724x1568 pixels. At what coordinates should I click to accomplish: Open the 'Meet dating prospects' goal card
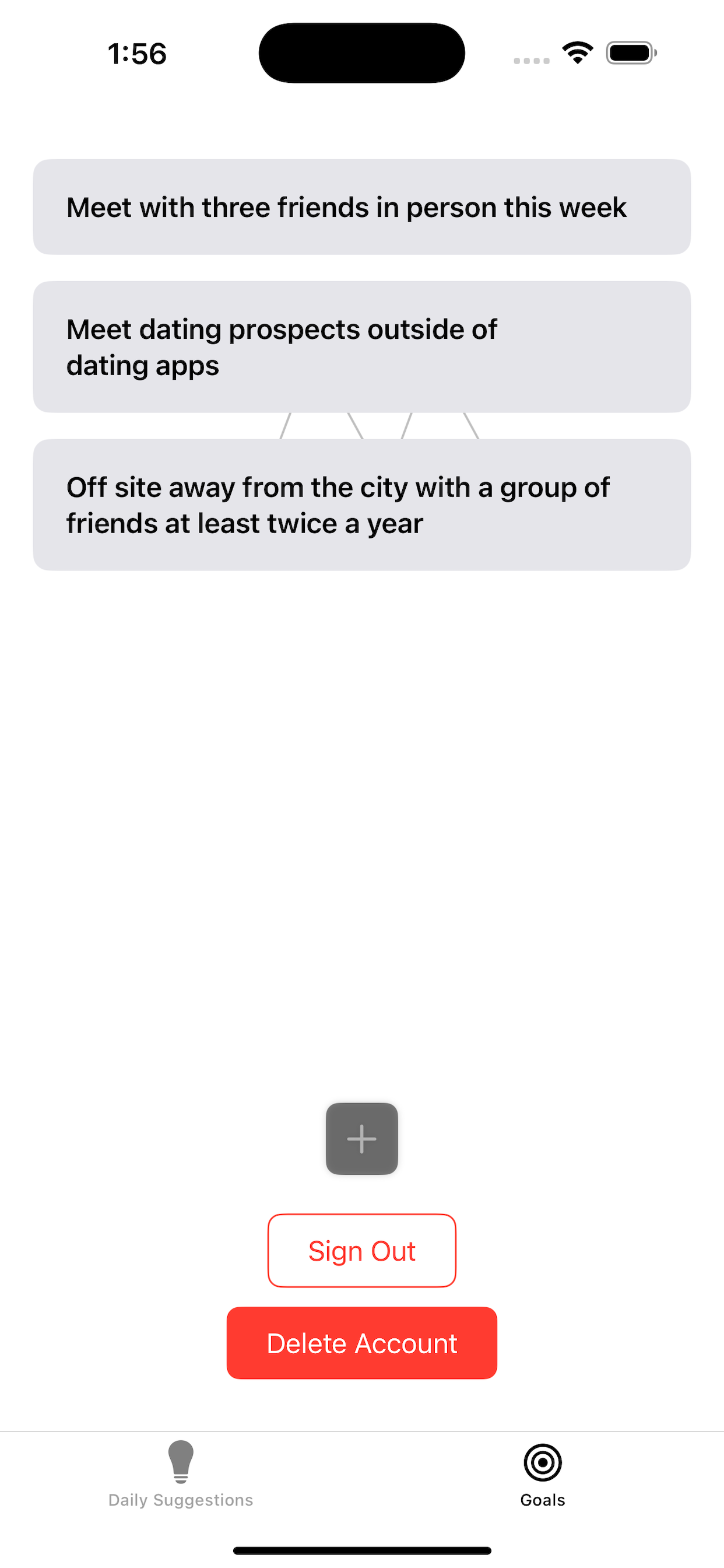pyautogui.click(x=361, y=347)
